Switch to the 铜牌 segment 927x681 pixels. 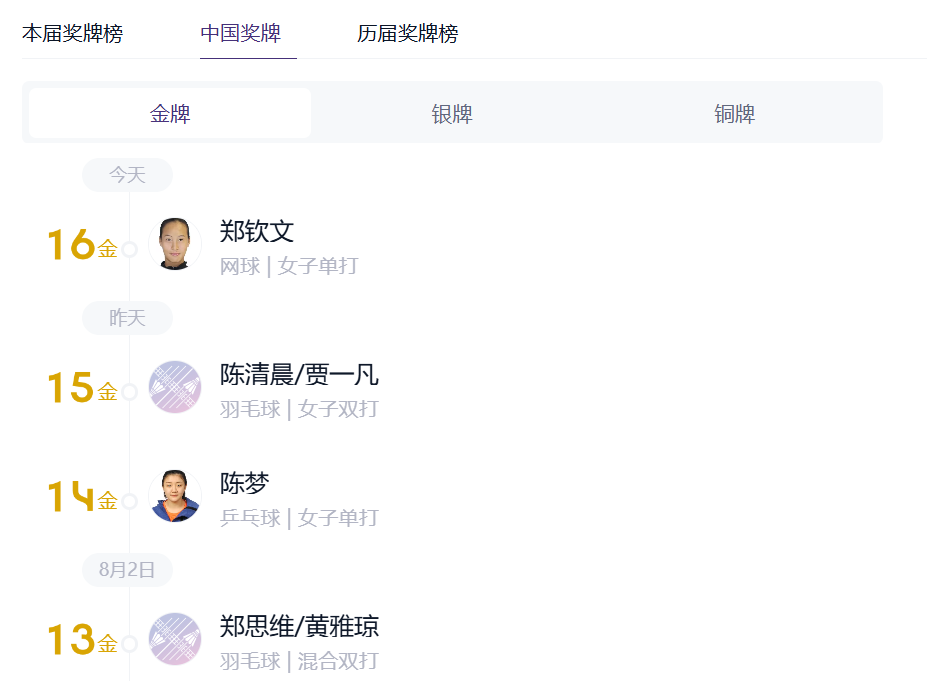tap(734, 114)
